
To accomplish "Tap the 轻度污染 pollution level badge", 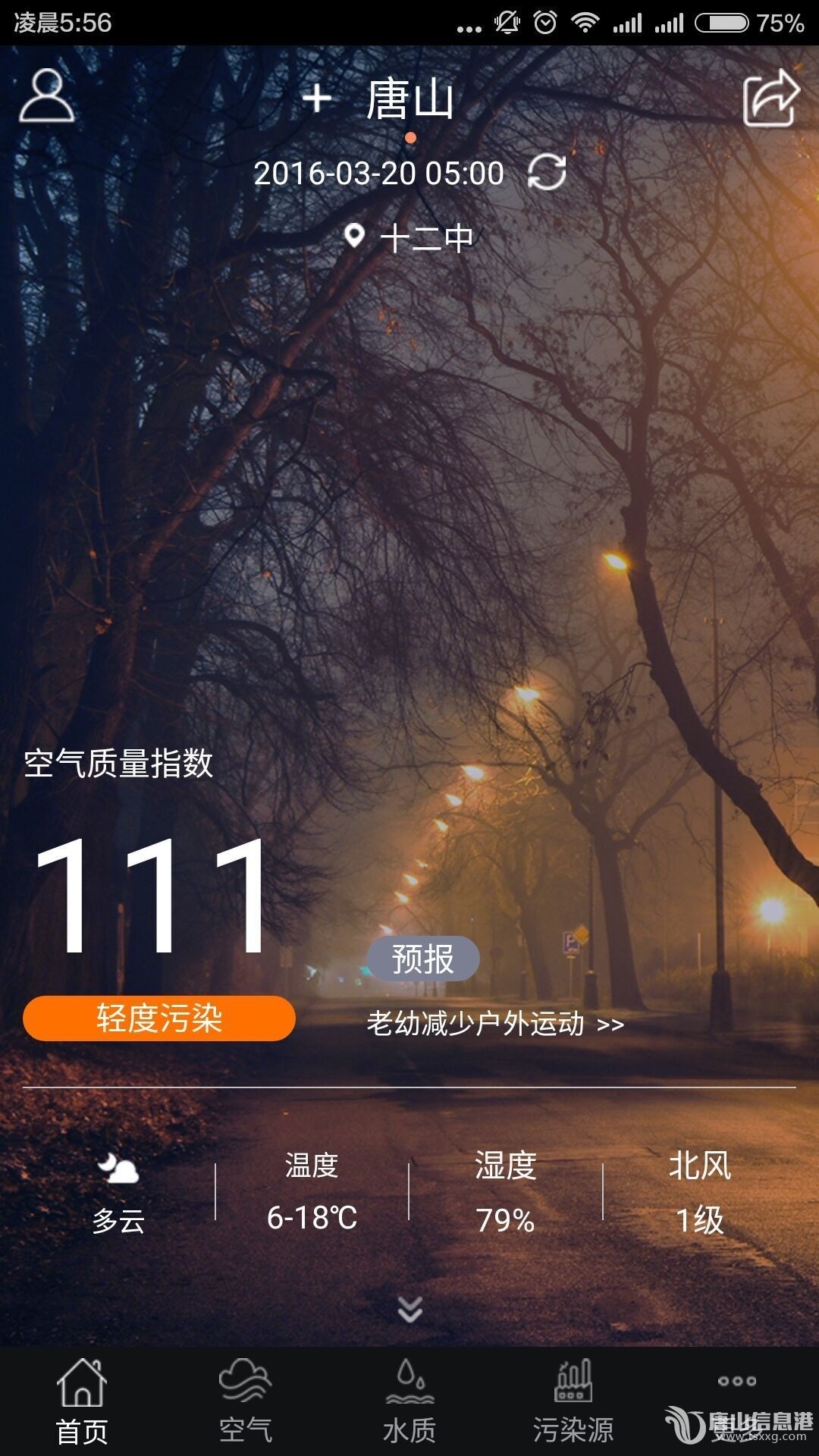I will point(159,1018).
